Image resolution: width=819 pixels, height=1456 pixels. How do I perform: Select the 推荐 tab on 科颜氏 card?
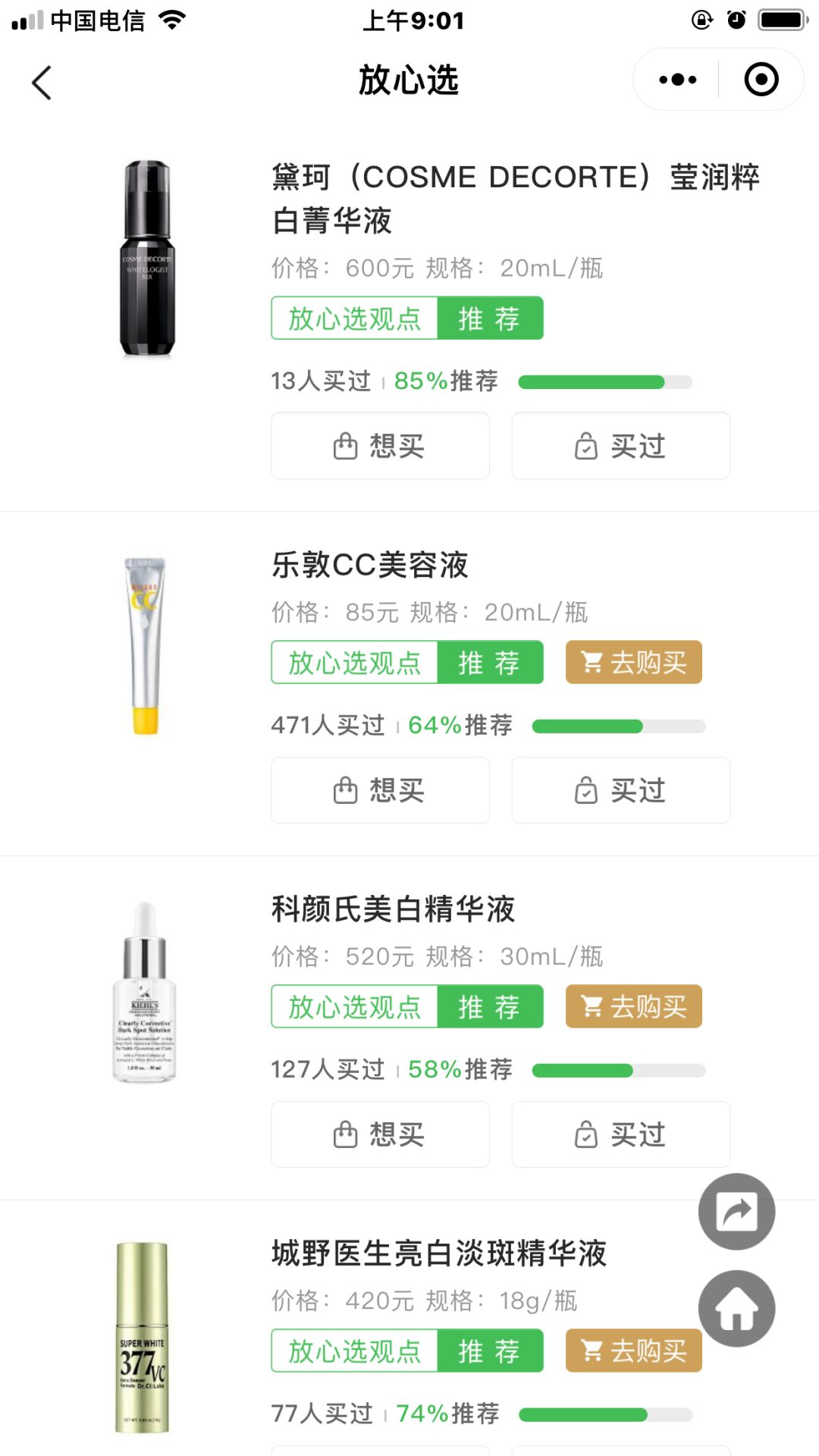(491, 1006)
